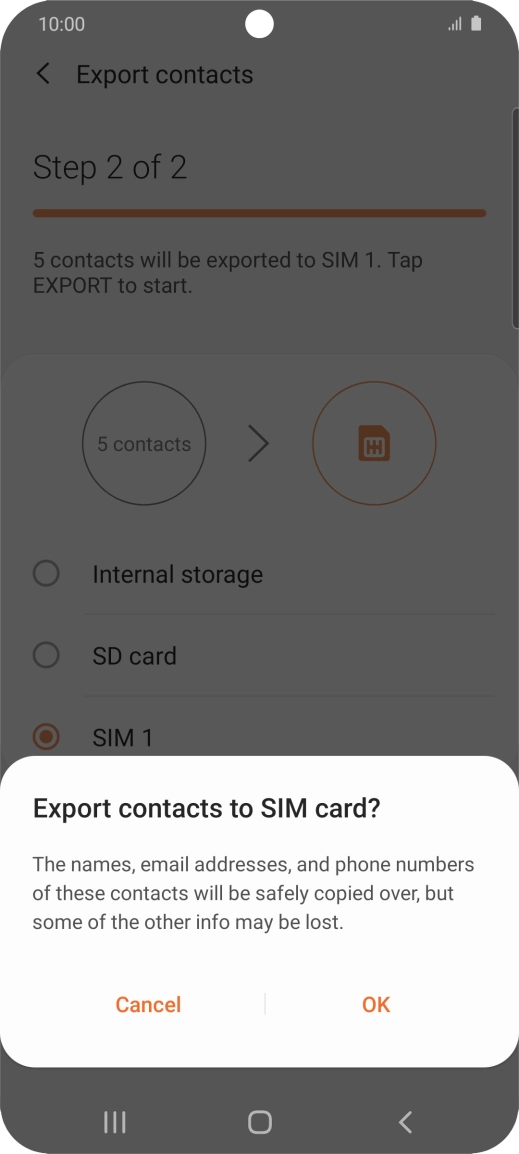The width and height of the screenshot is (519, 1154).
Task: Tap the system back button
Action: click(405, 1122)
